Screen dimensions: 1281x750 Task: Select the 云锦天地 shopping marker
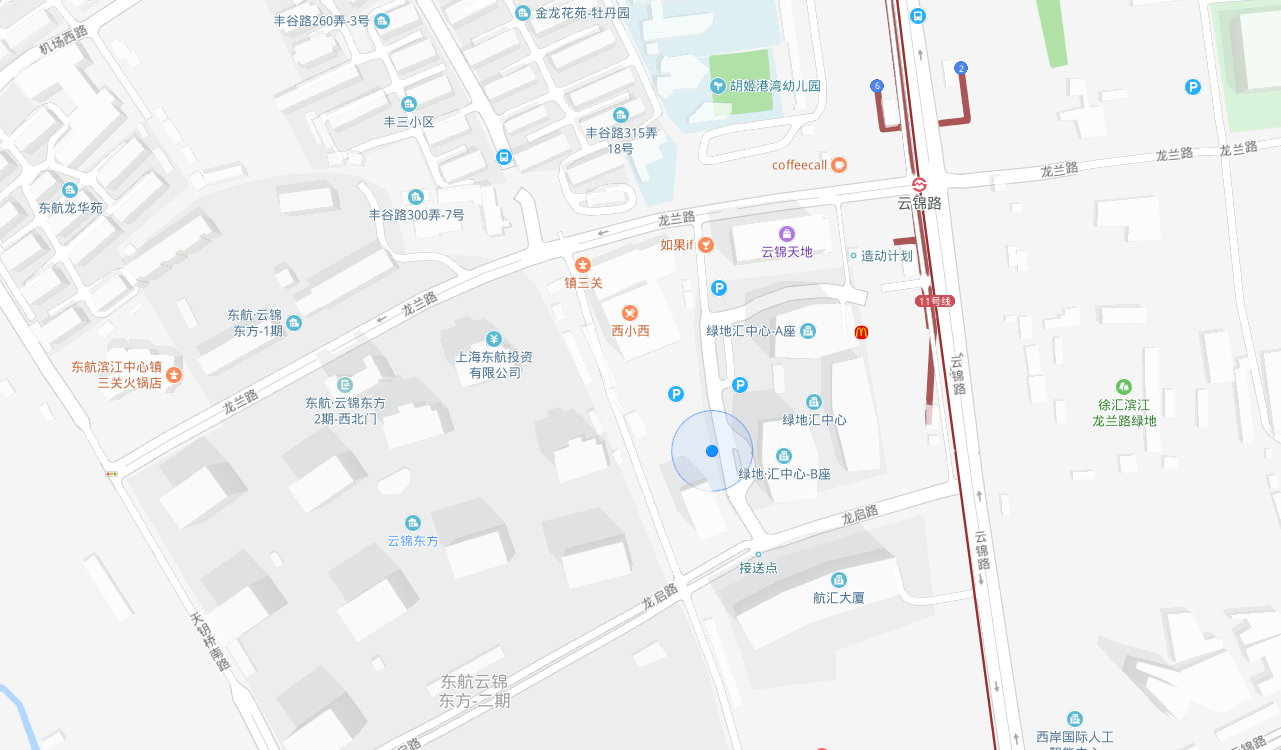[x=787, y=233]
